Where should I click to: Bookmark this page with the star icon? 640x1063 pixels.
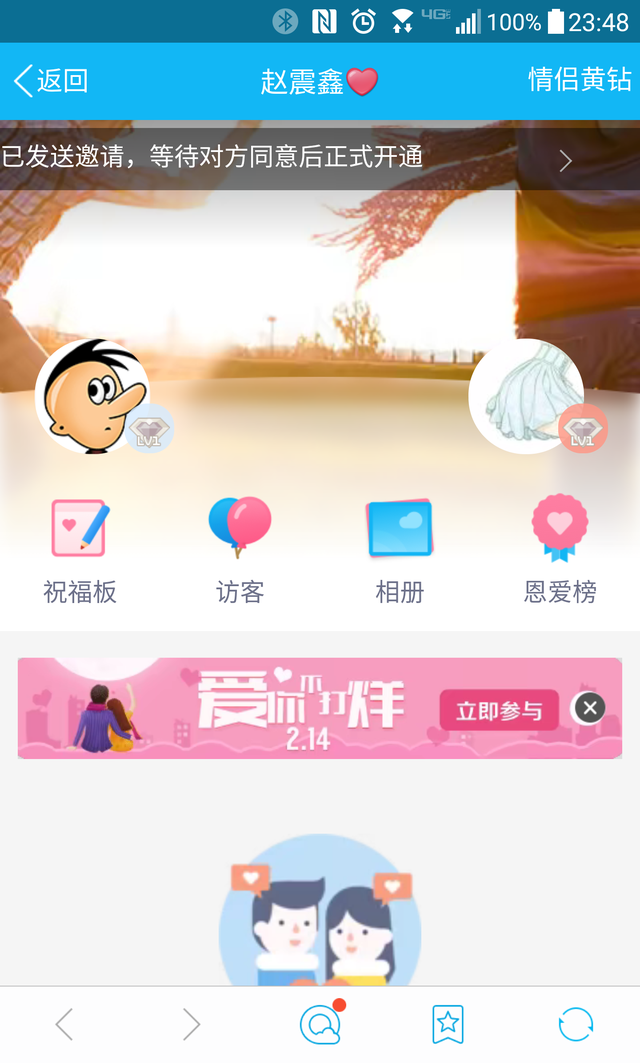point(448,1024)
